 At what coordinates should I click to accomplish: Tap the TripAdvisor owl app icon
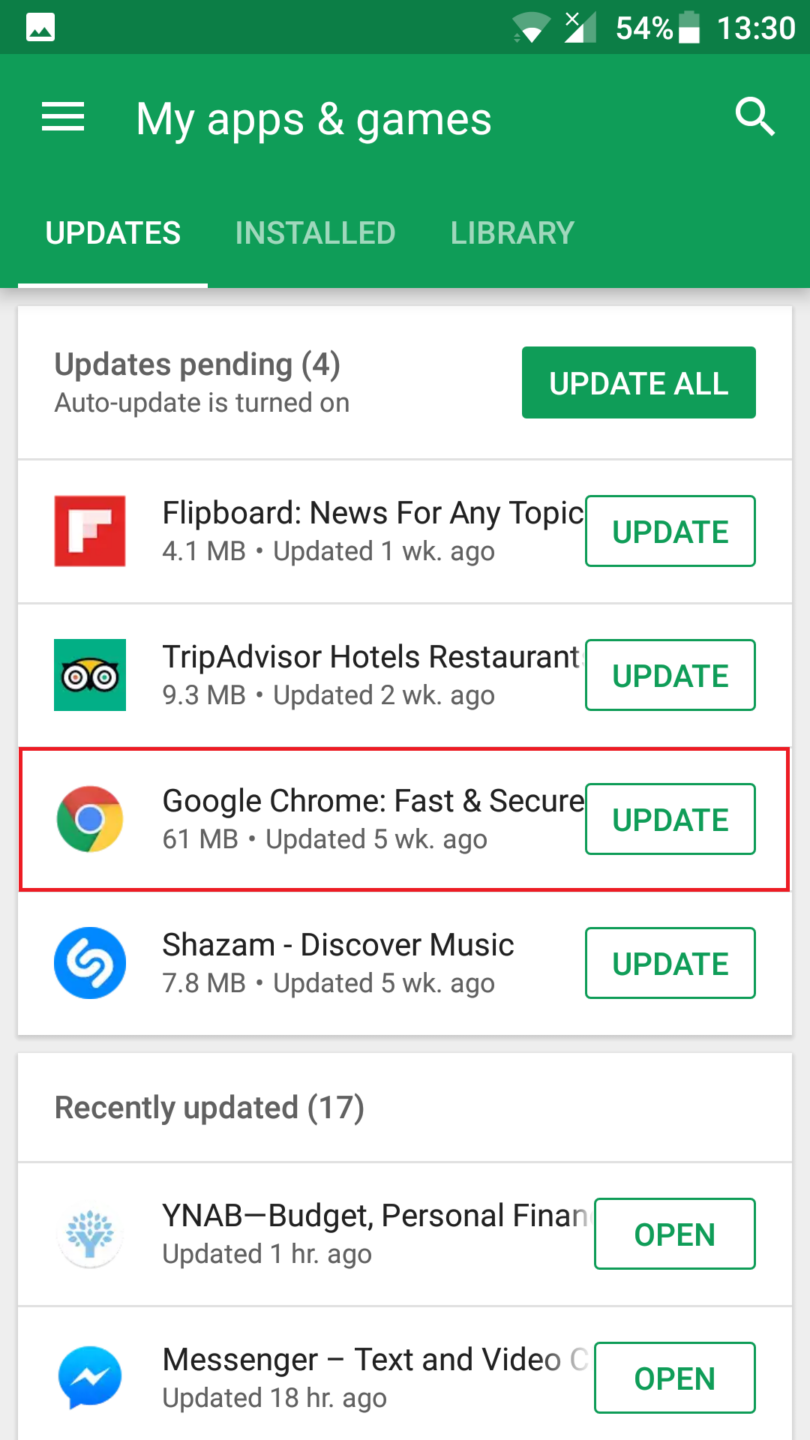pyautogui.click(x=90, y=675)
